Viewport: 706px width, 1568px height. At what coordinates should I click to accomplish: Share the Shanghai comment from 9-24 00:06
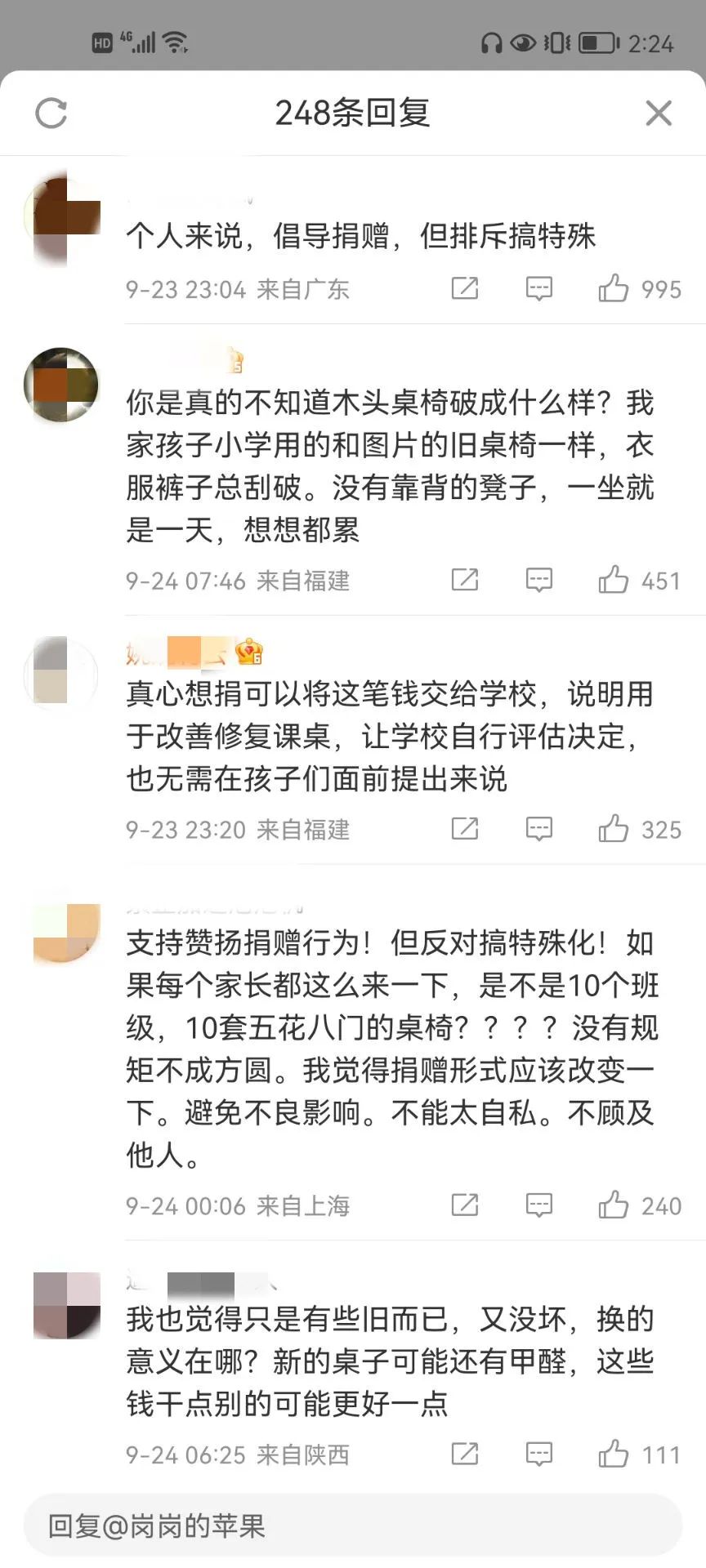click(465, 1205)
